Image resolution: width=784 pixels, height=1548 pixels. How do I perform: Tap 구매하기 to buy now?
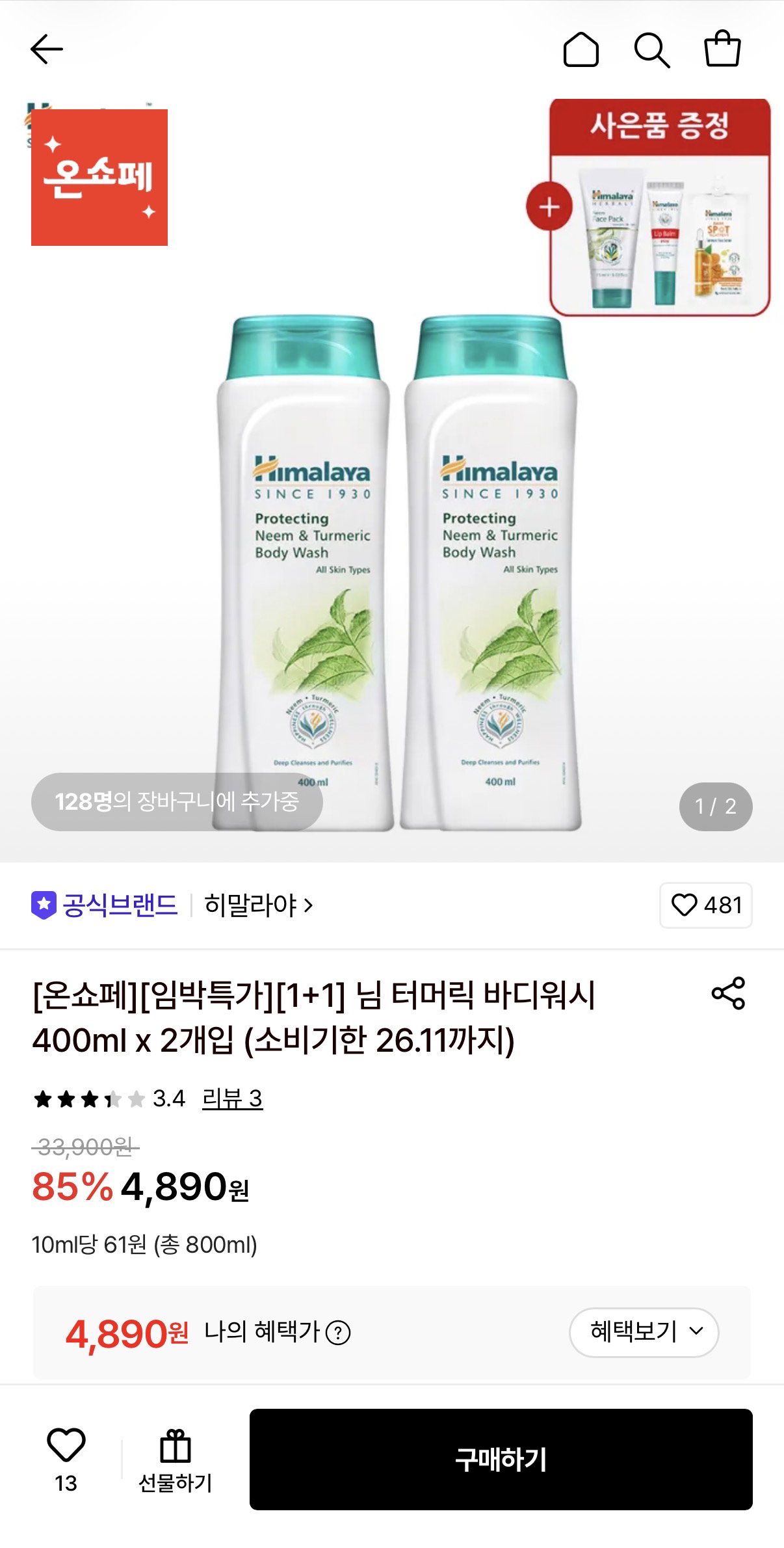pos(501,1460)
